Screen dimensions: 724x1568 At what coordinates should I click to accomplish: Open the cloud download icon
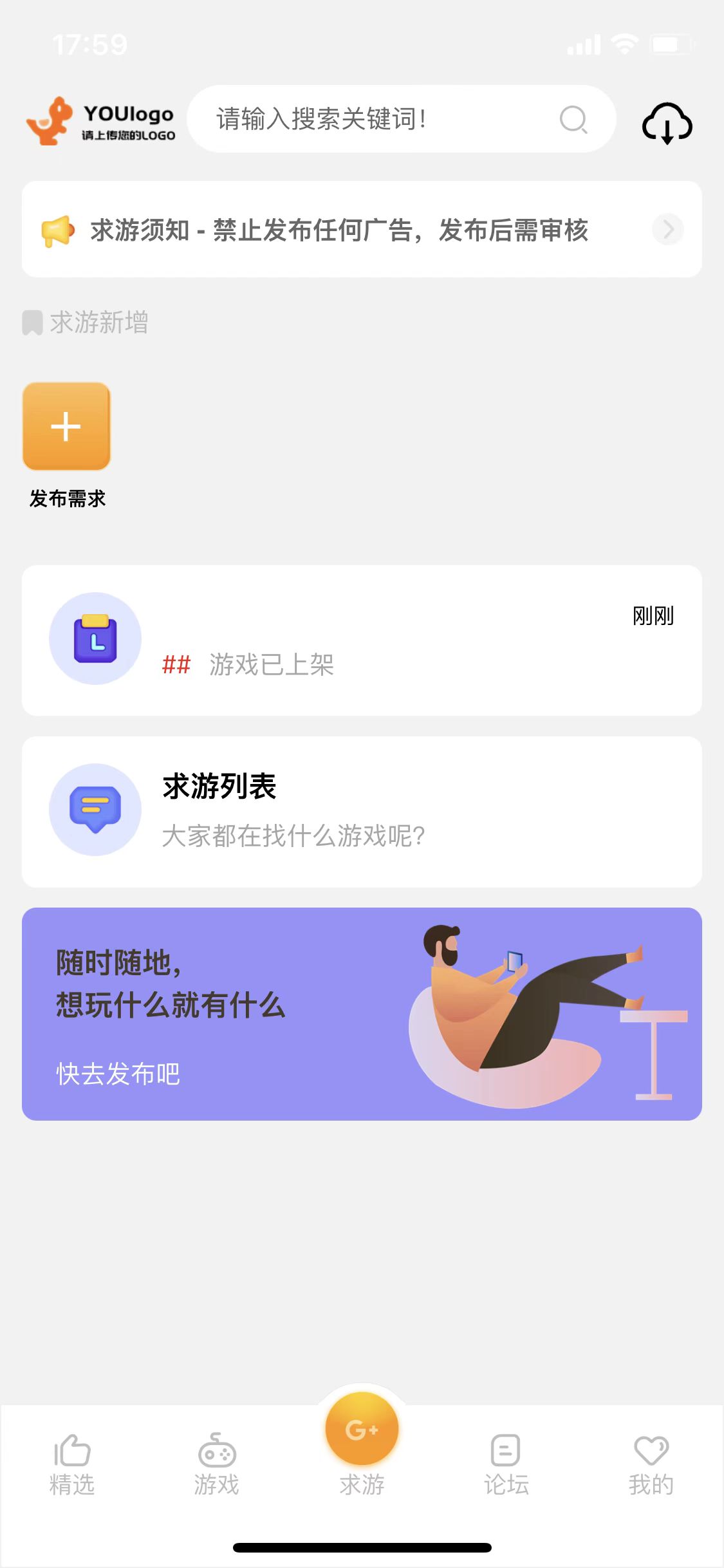coord(667,122)
